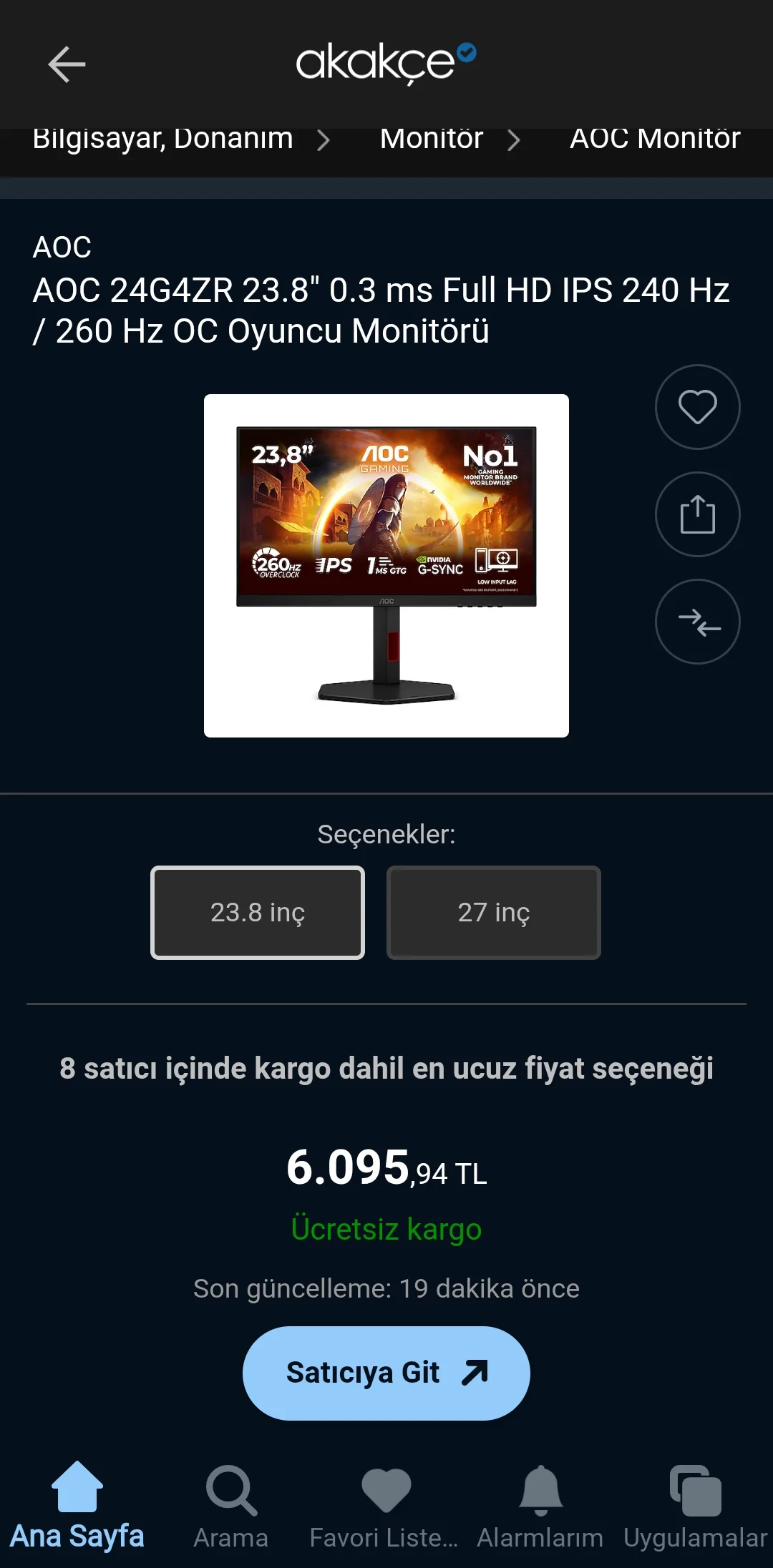Tap Satıcıya Git button
Viewport: 773px width, 1568px height.
(x=386, y=1373)
